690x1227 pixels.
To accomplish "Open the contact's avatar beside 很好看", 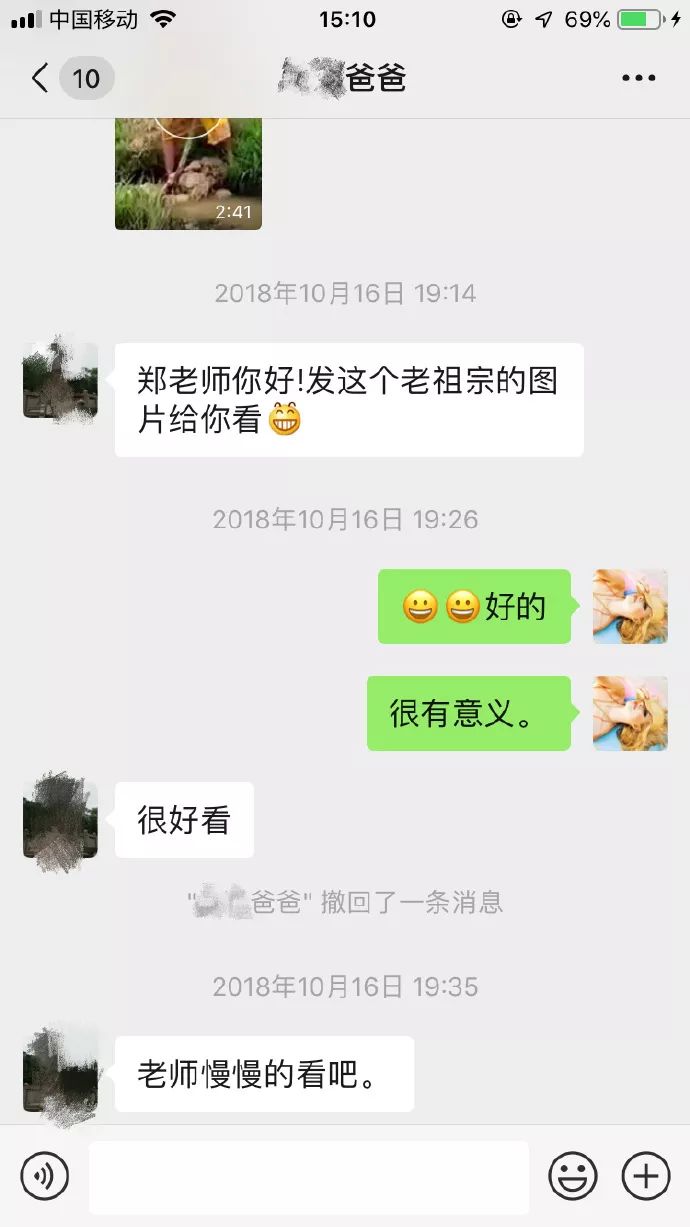I will click(60, 820).
